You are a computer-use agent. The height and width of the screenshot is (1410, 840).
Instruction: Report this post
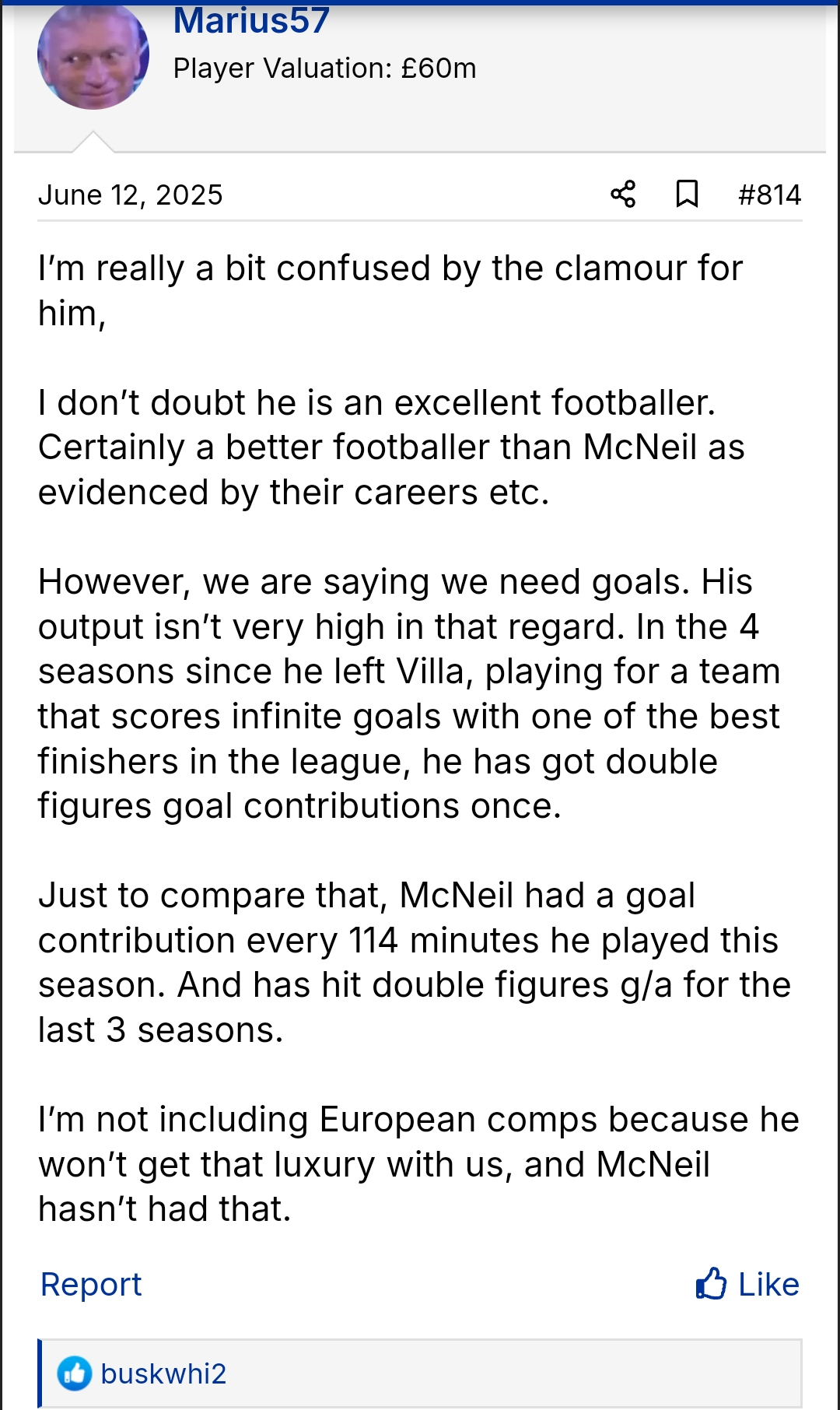91,1284
